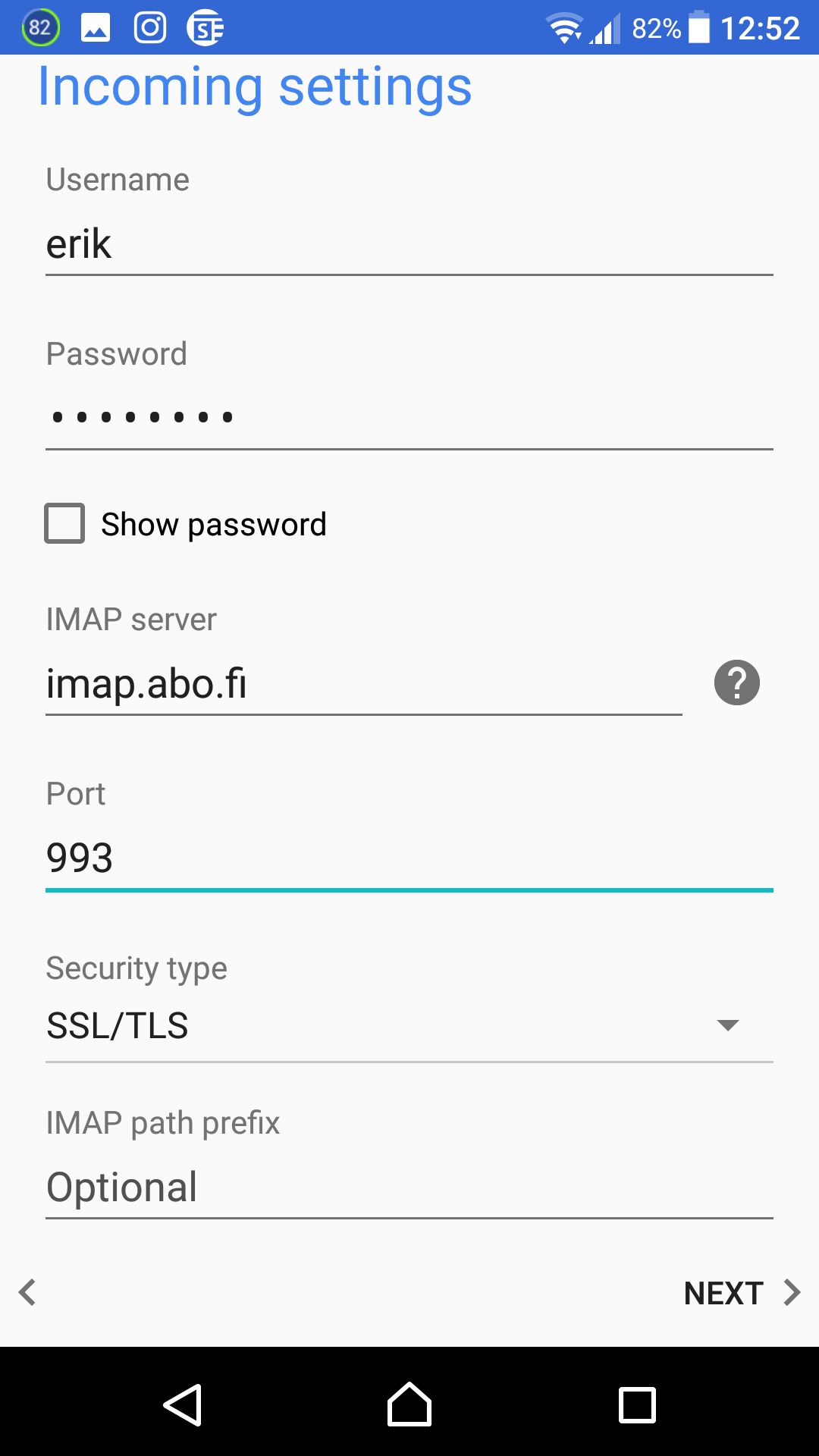Tap the system home button

tap(409, 1404)
